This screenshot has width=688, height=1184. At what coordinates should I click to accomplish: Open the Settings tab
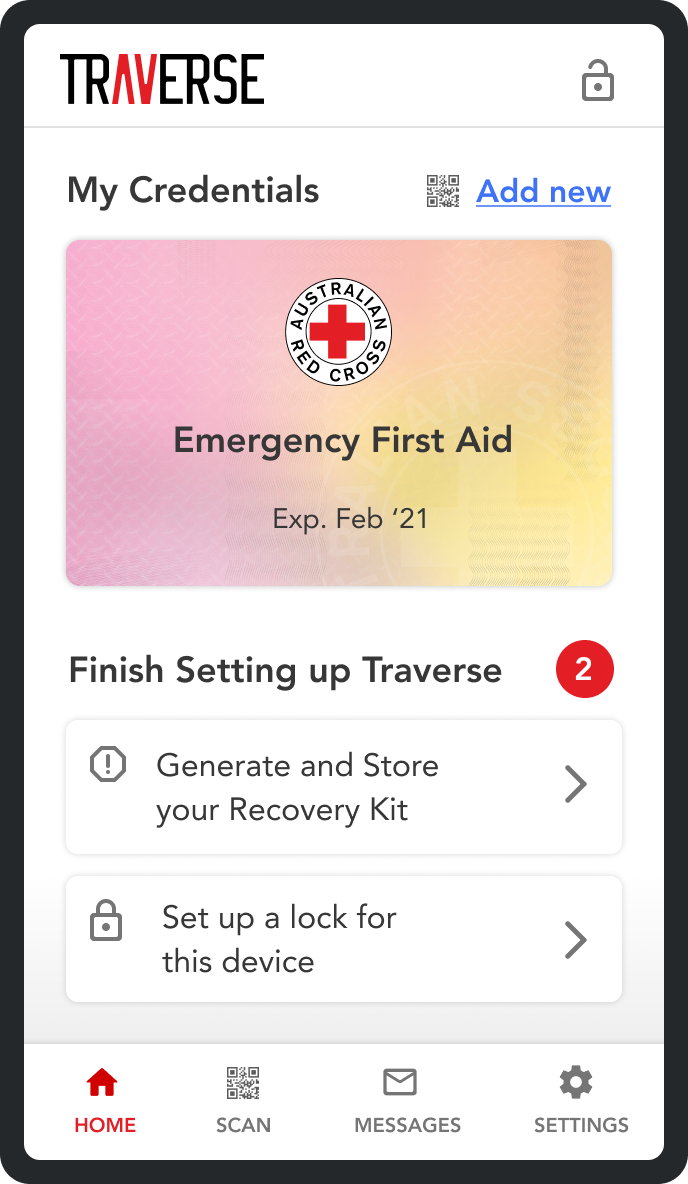coord(580,1101)
